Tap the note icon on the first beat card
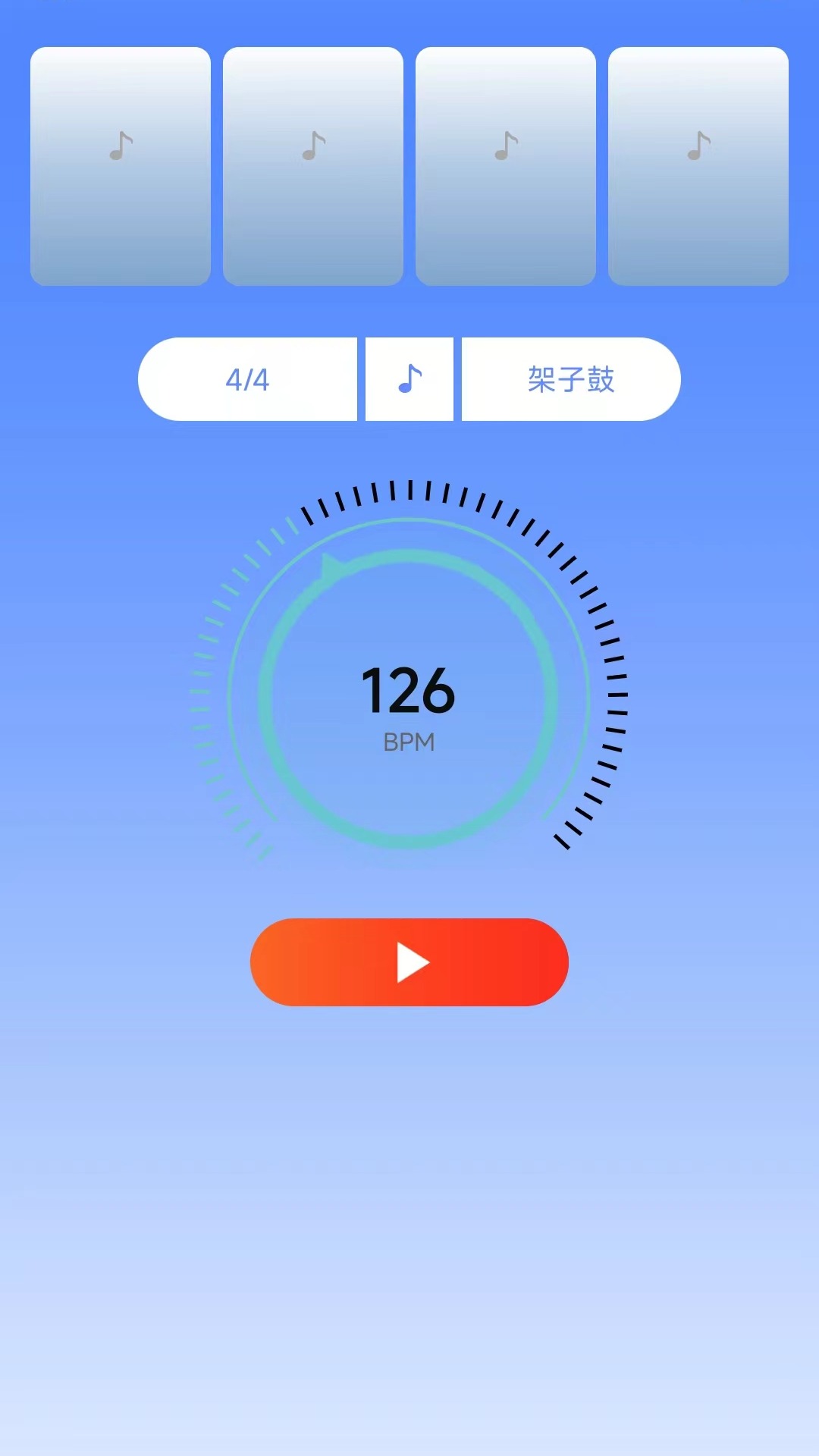Image resolution: width=819 pixels, height=1456 pixels. [x=120, y=146]
